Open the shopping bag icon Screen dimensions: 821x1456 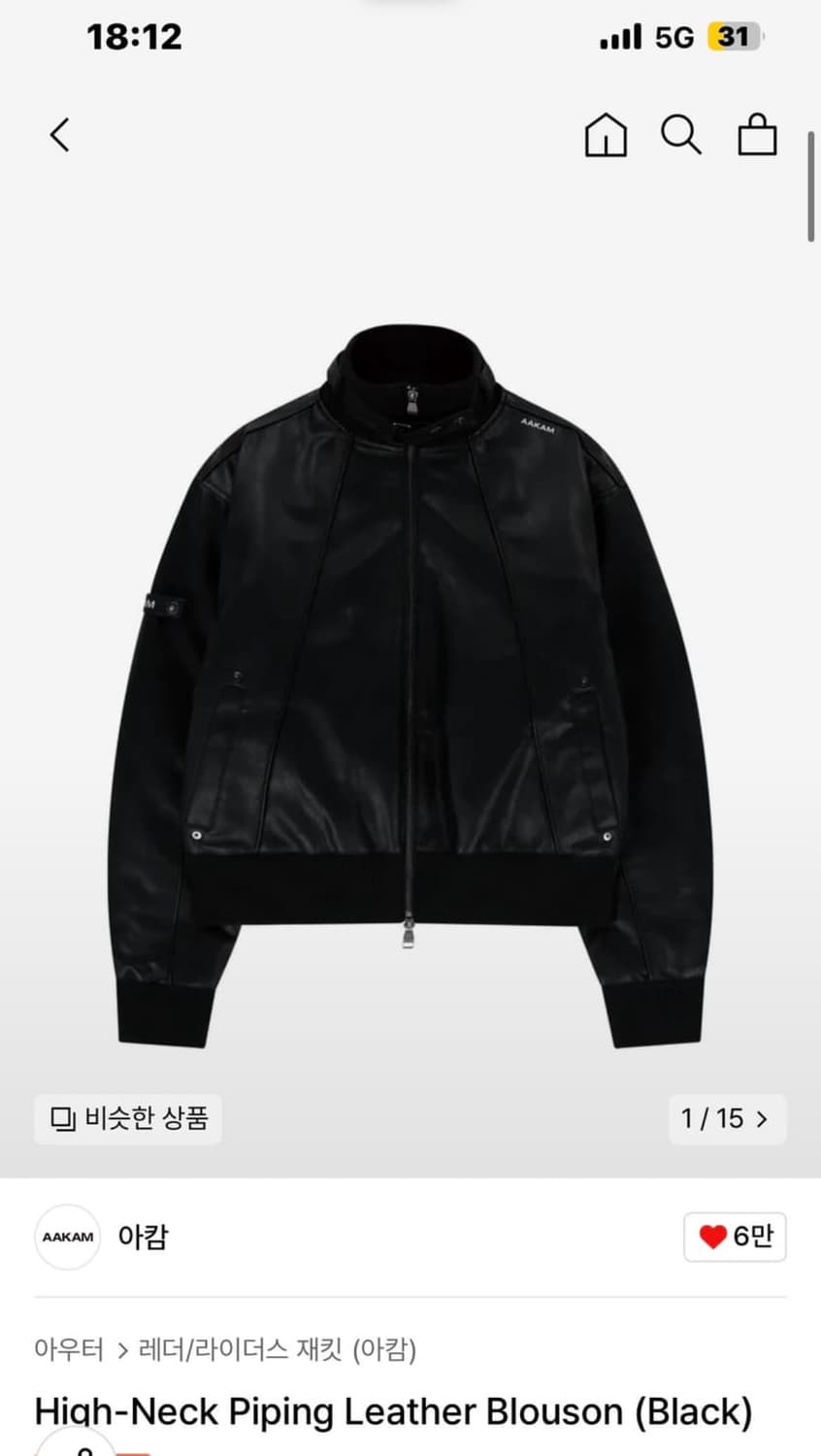[756, 135]
